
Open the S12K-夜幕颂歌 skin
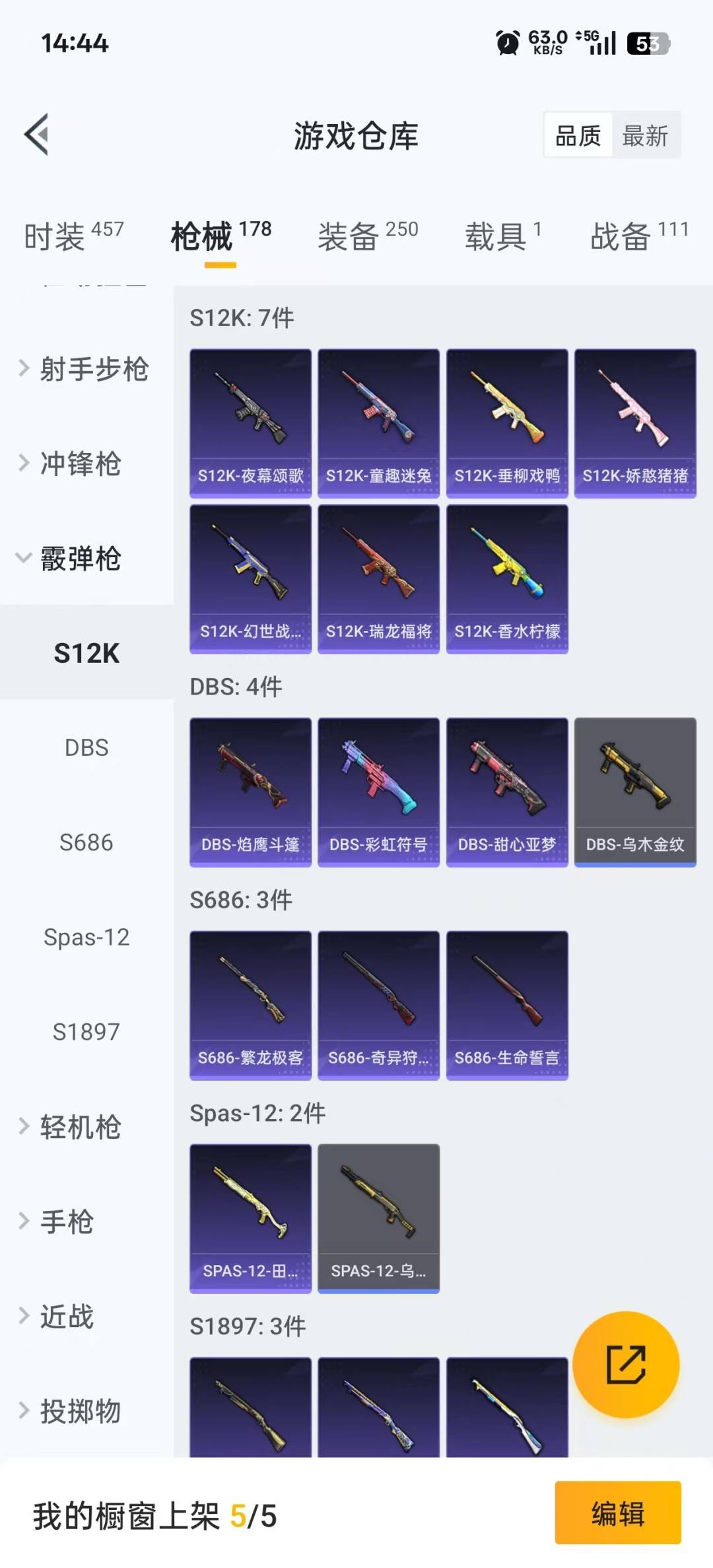pyautogui.click(x=250, y=423)
